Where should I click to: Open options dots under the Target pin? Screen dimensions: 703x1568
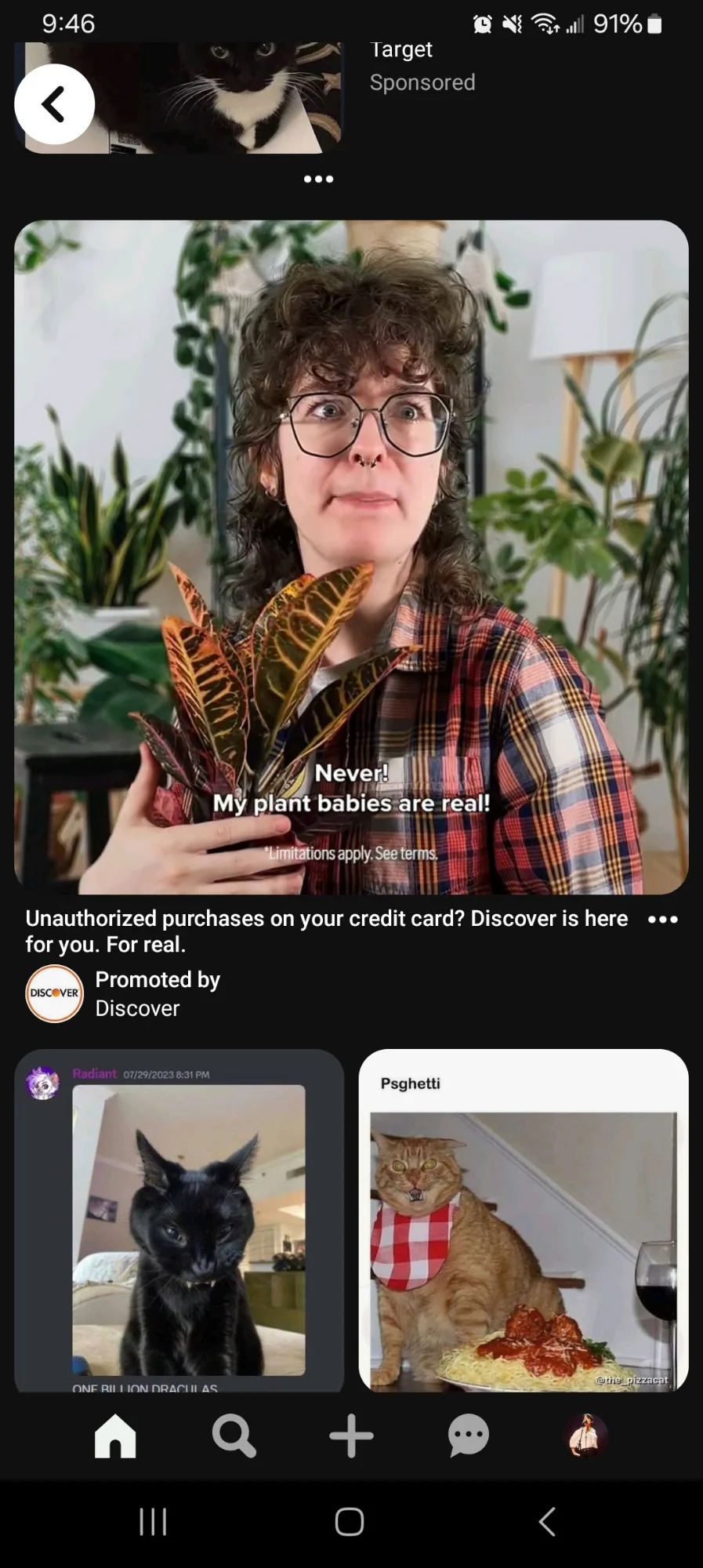(x=318, y=180)
